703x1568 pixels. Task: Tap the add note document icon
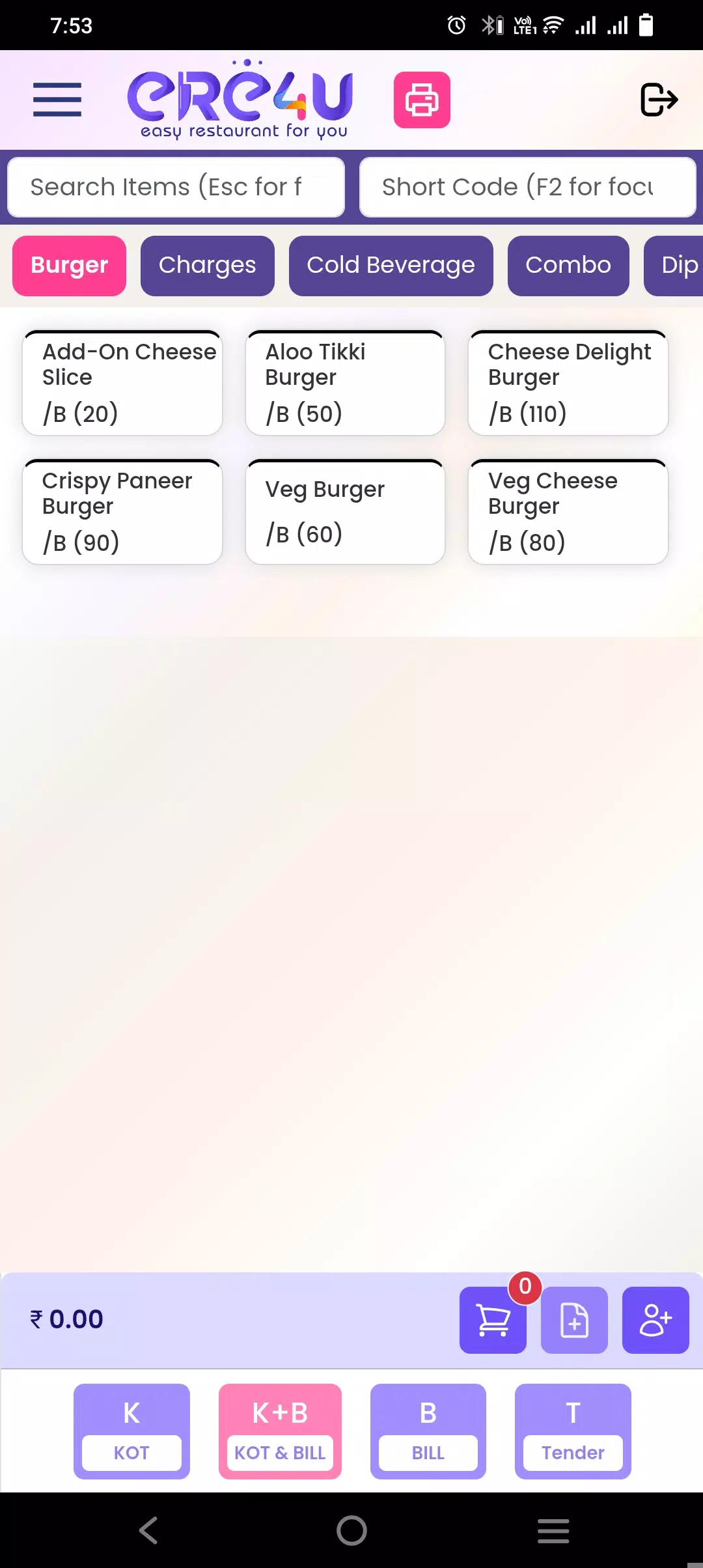click(574, 1320)
